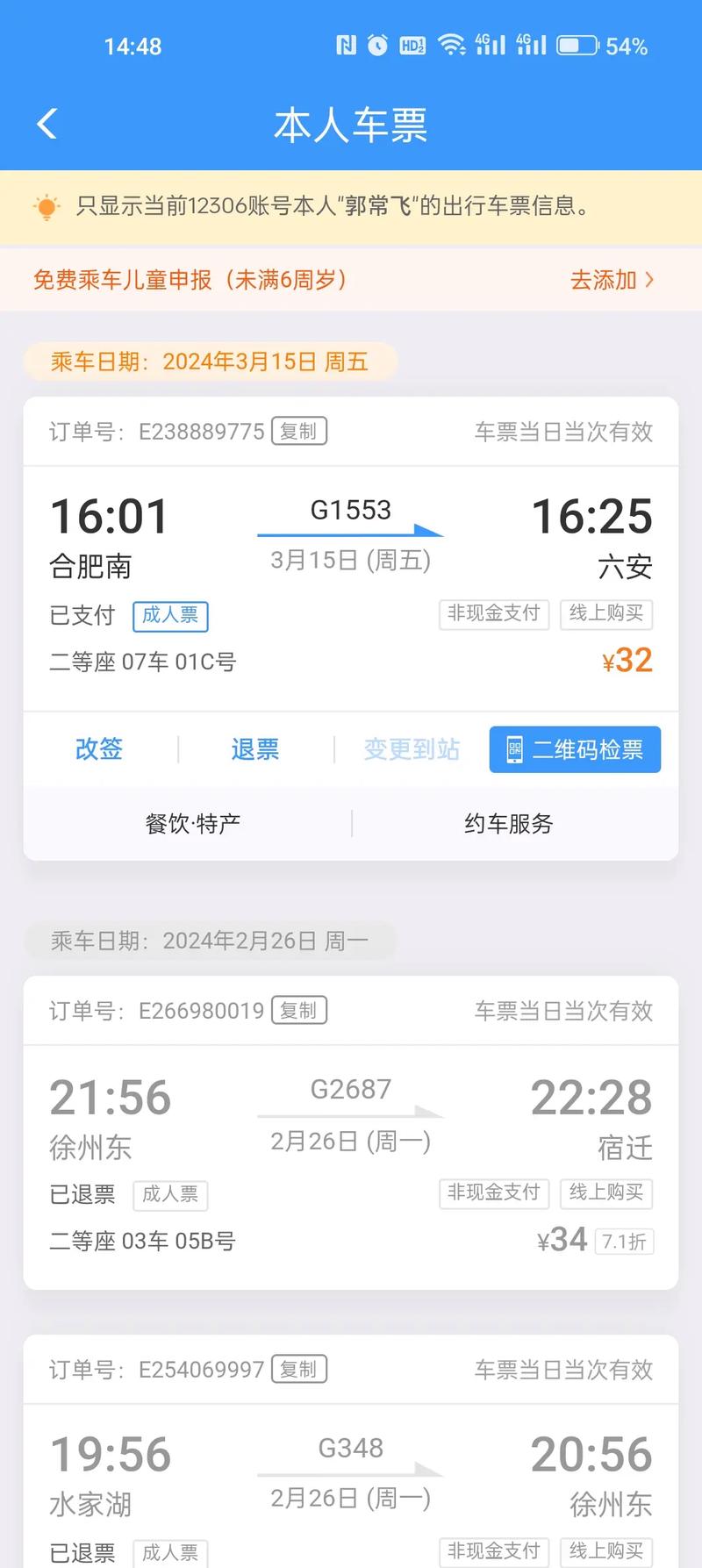Tap the lightbulb icon in the notice banner
This screenshot has width=702, height=1568.
click(x=46, y=207)
